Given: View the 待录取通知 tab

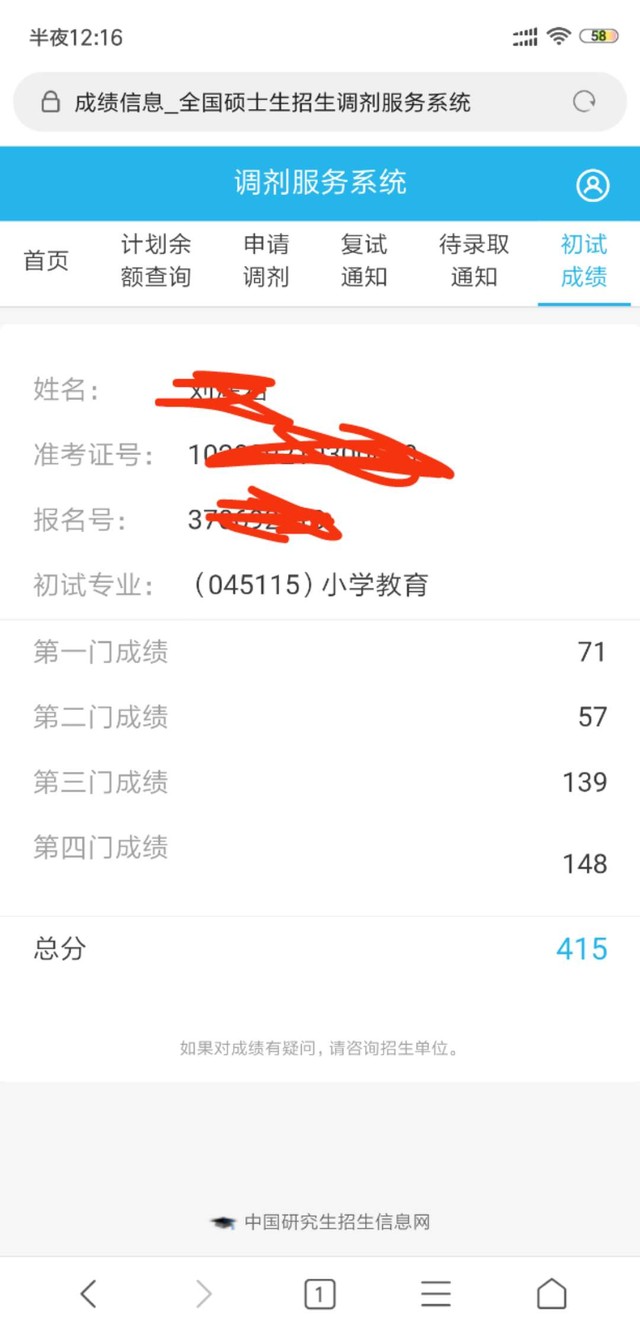Looking at the screenshot, I should tap(474, 261).
